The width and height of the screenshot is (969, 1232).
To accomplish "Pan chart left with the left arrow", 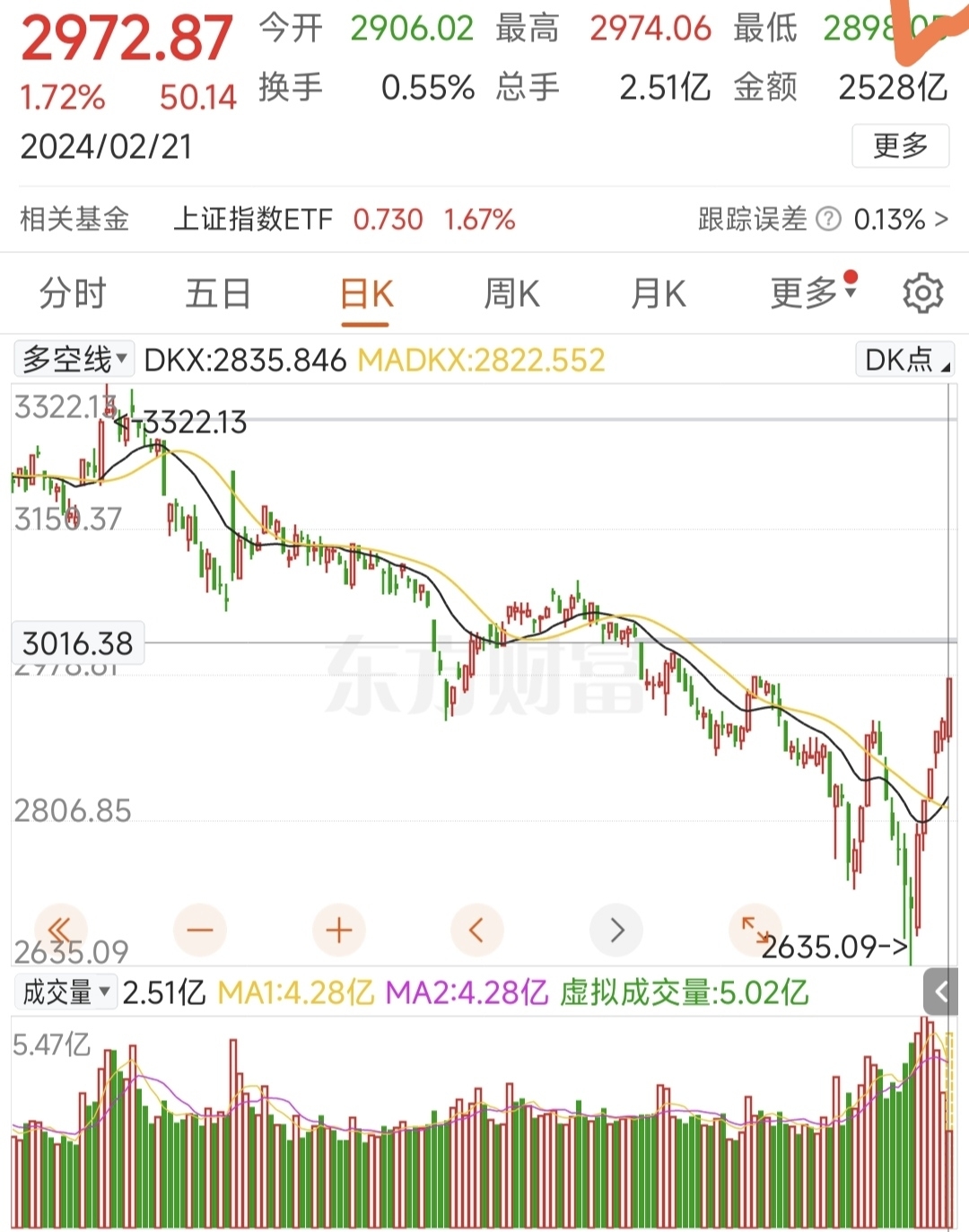I will [x=477, y=931].
